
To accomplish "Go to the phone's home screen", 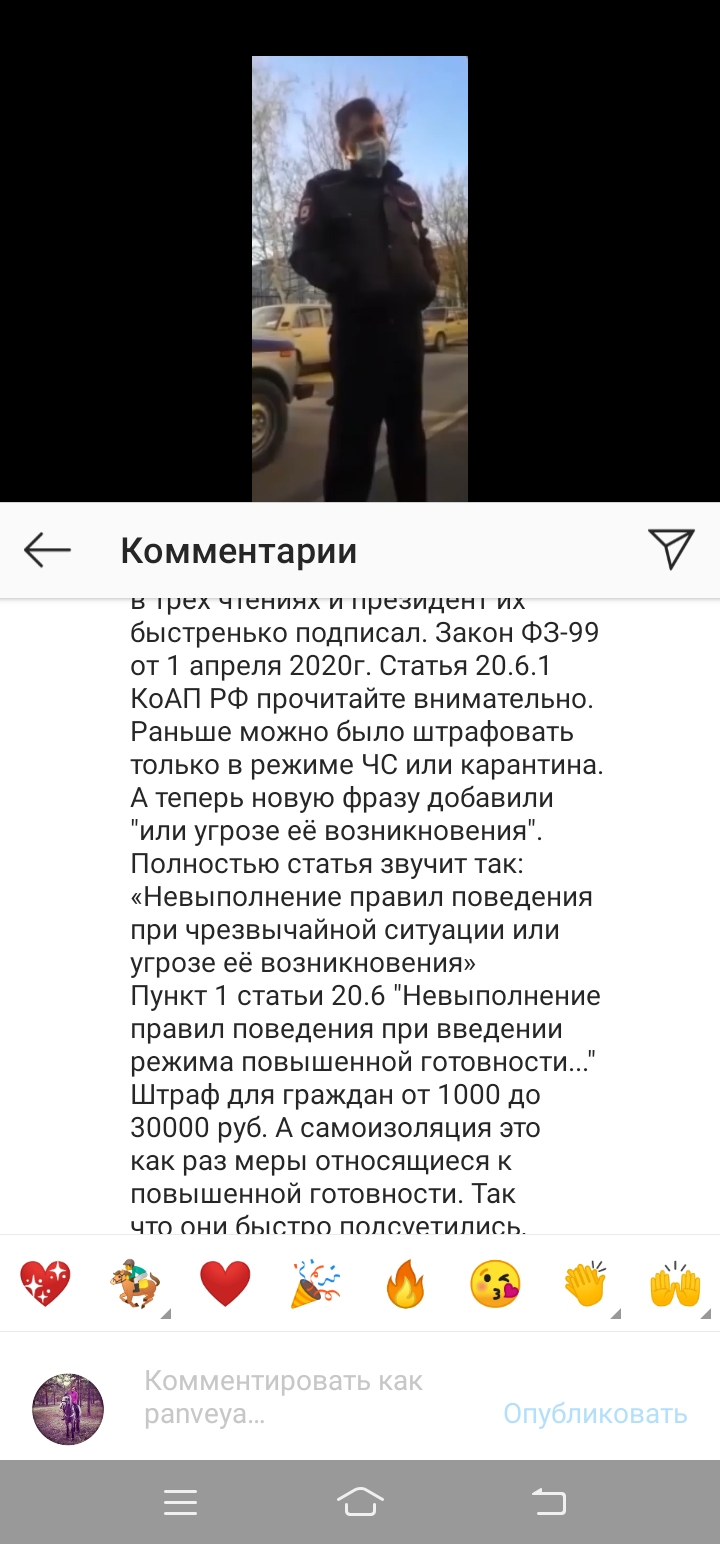I will click(x=360, y=1502).
